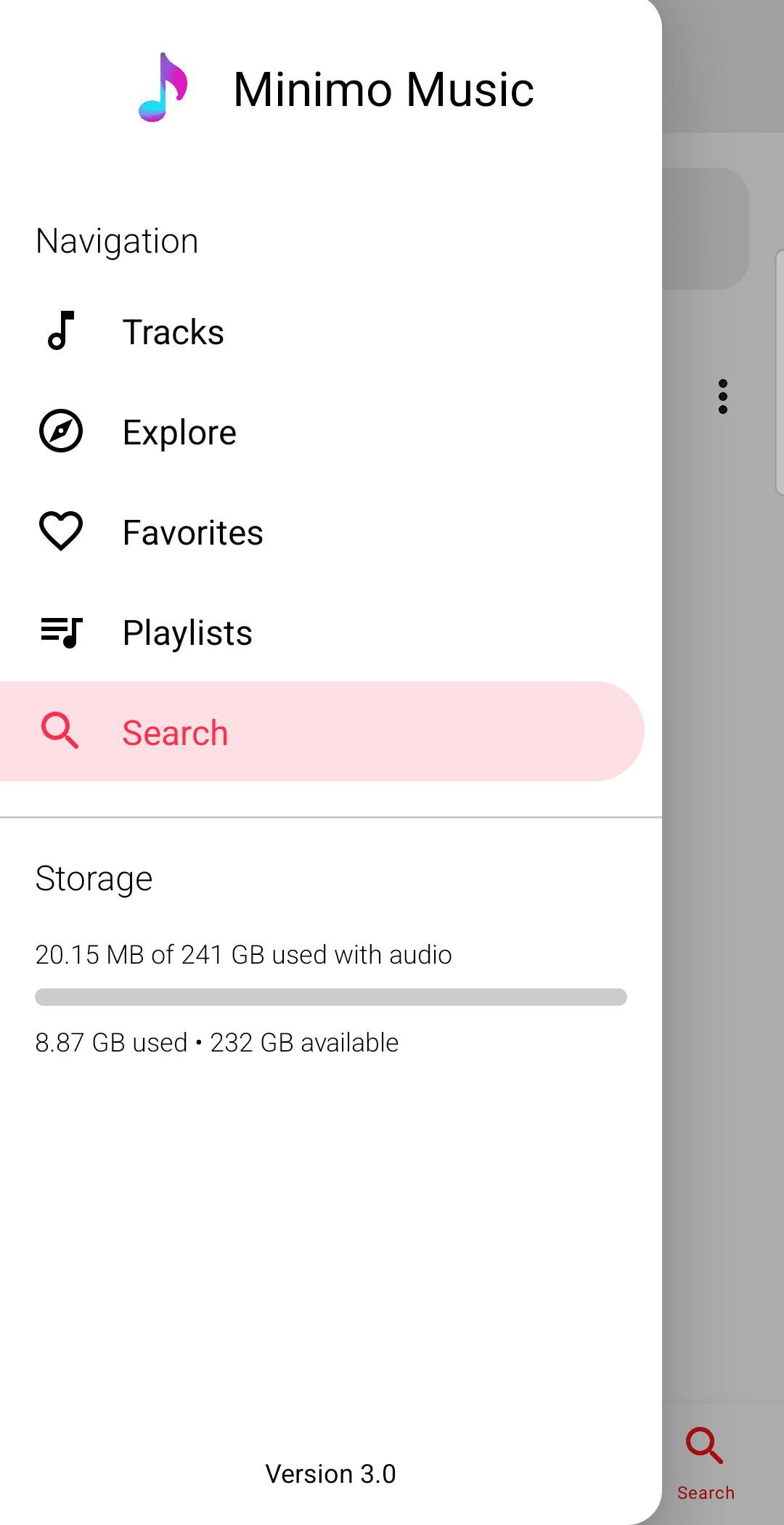Go to the Explore section
The height and width of the screenshot is (1525, 784).
(179, 432)
